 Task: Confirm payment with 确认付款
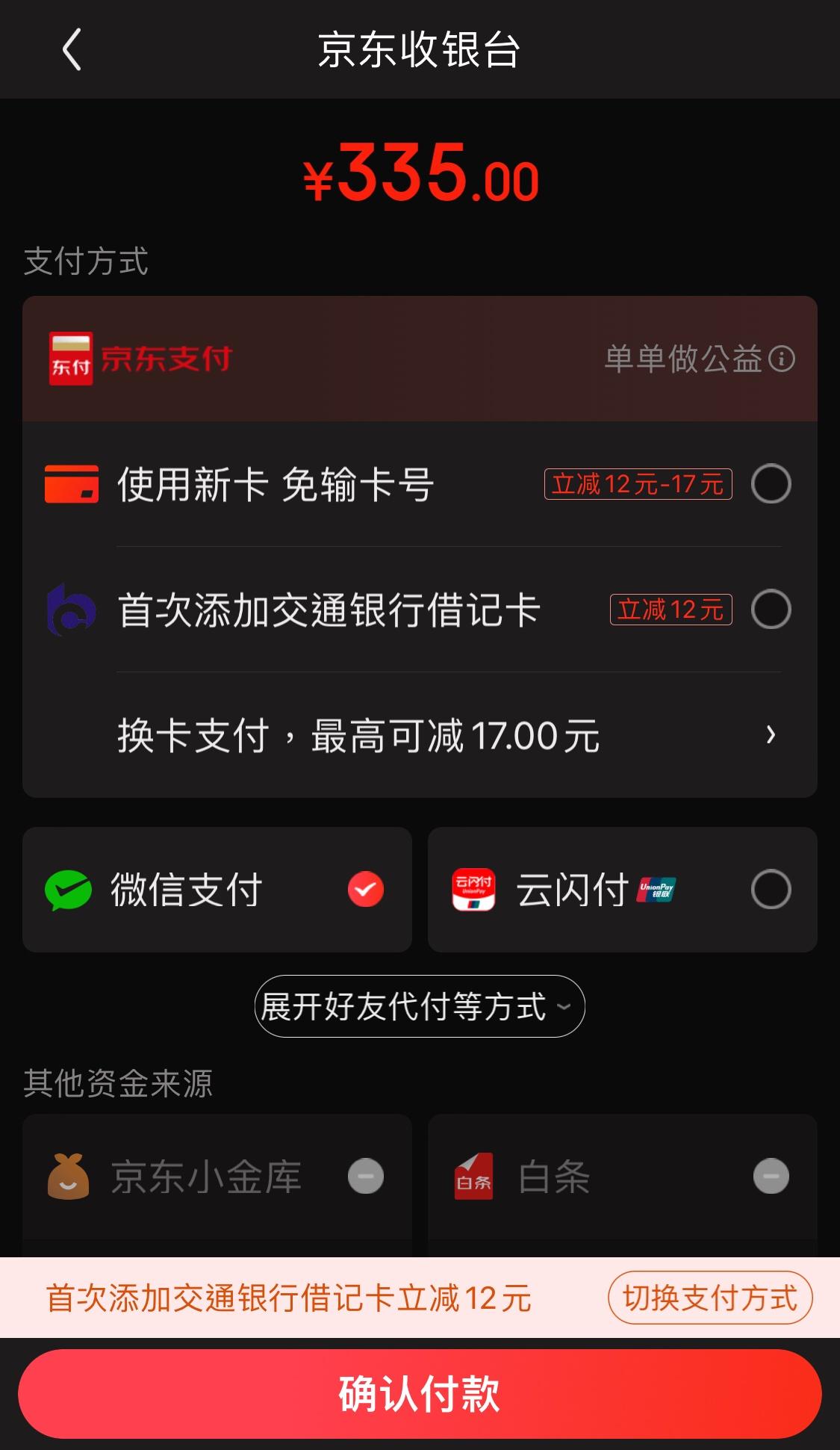coord(420,1393)
